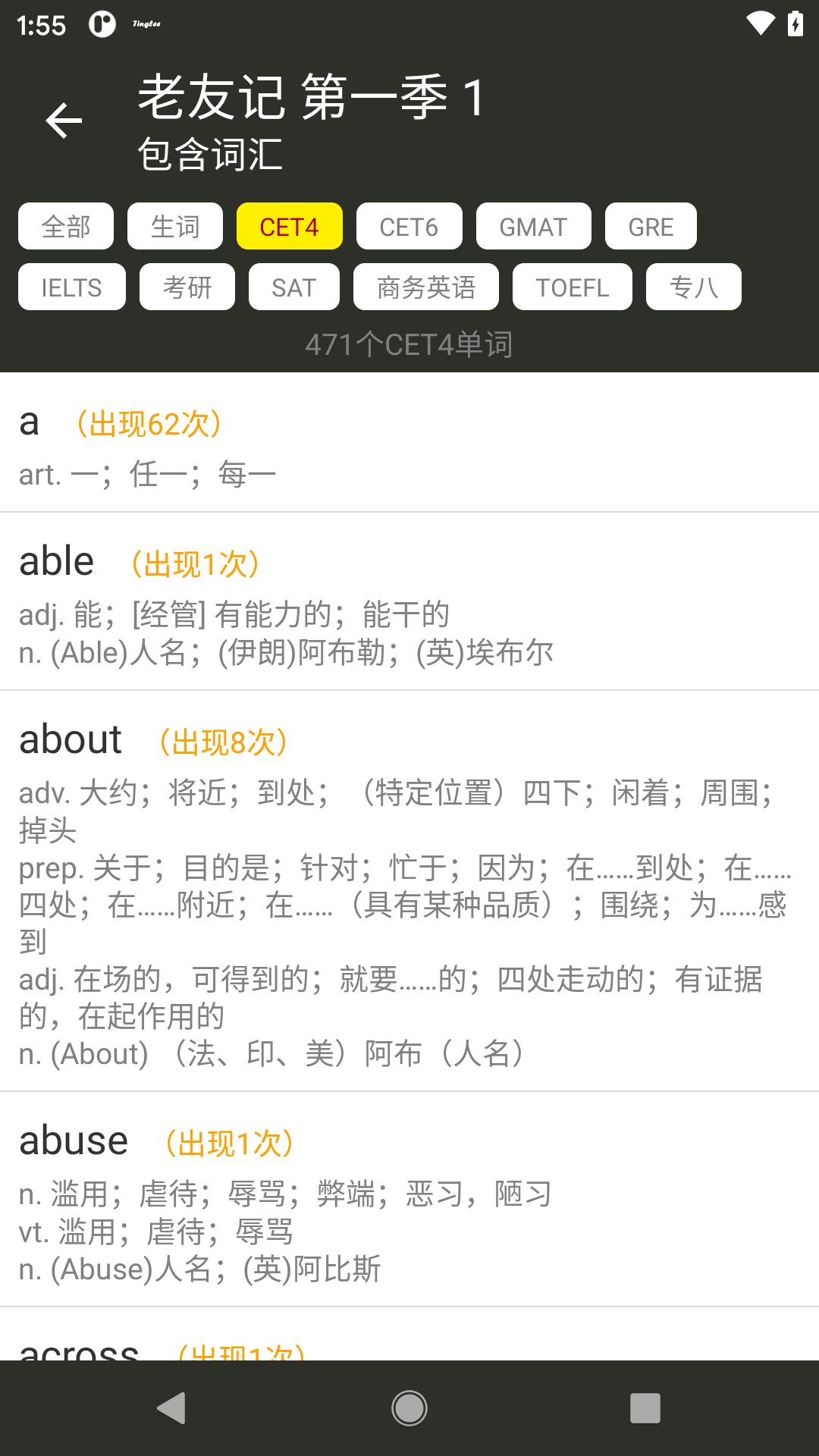Open the word entry for about
The image size is (819, 1456).
click(71, 738)
